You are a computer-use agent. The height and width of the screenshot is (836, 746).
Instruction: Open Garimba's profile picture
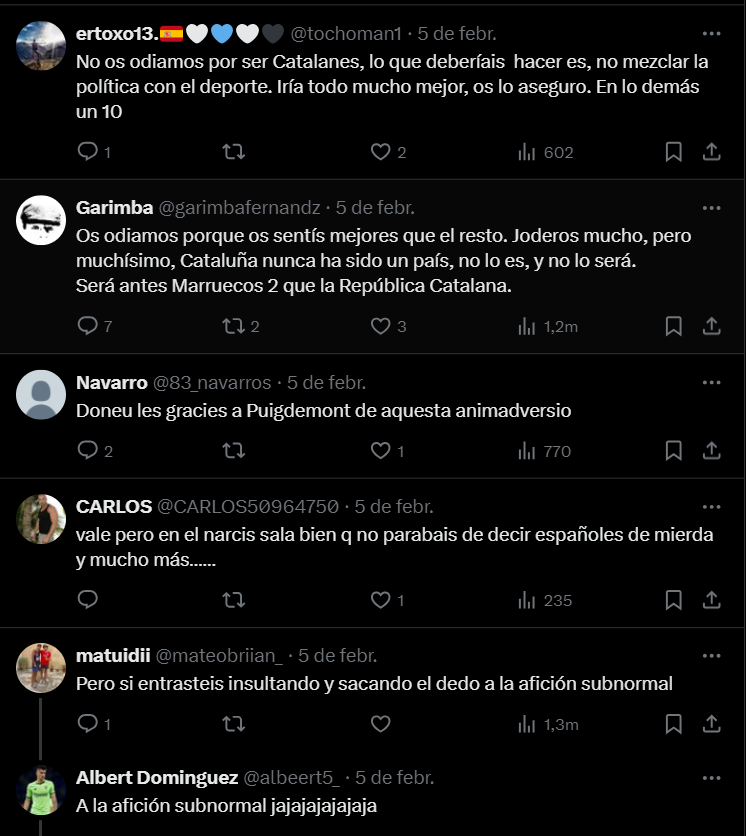(41, 220)
